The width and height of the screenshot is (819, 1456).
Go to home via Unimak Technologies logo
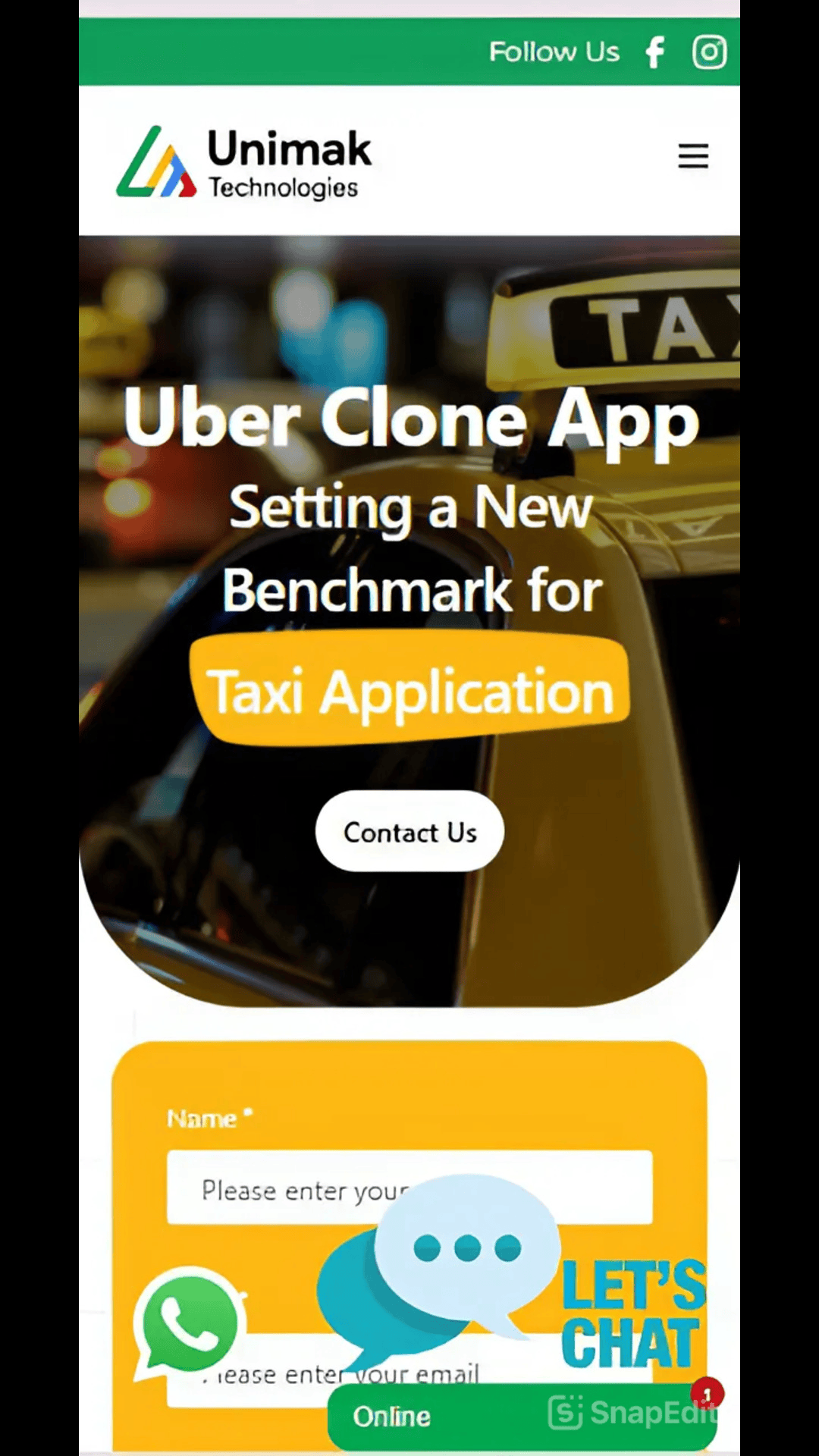[x=244, y=163]
